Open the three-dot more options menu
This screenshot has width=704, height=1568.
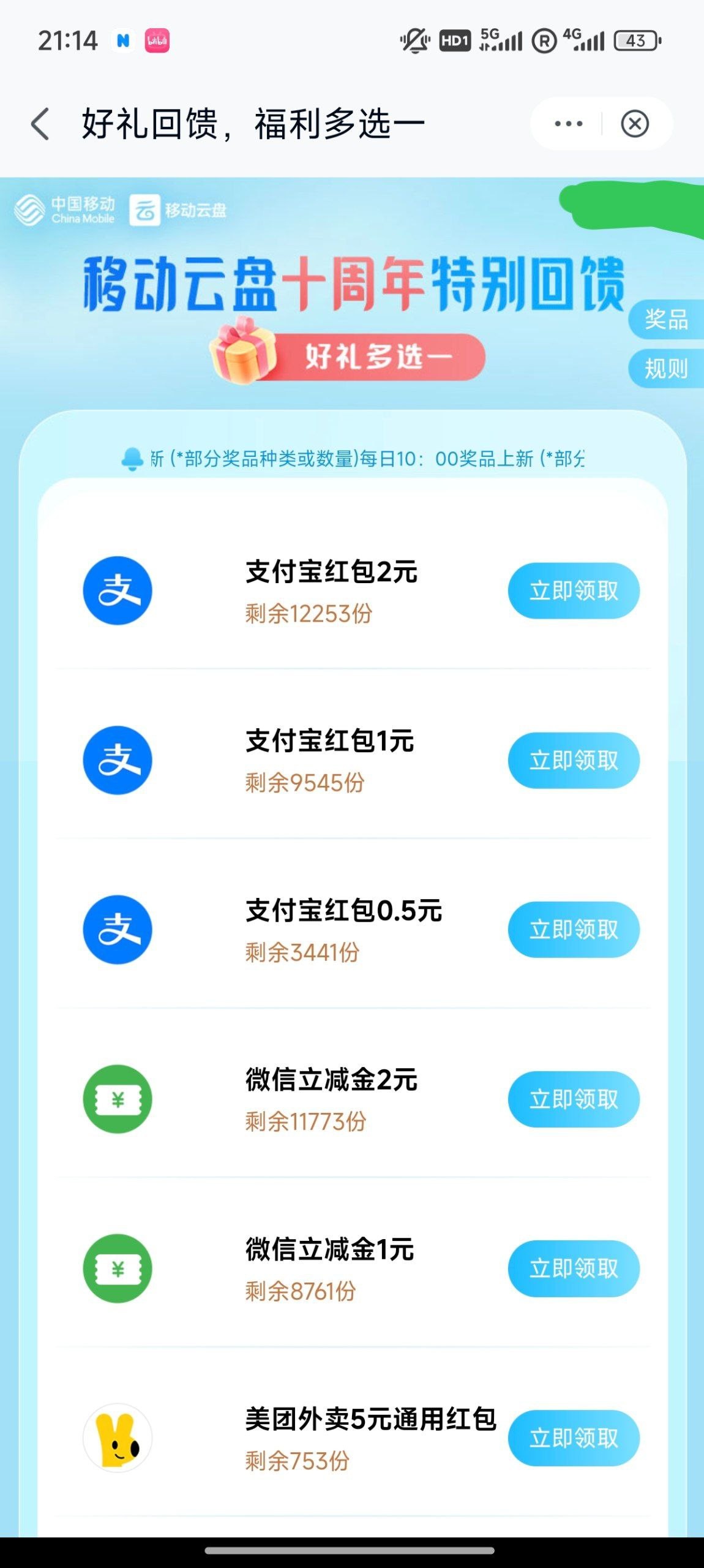tap(568, 124)
